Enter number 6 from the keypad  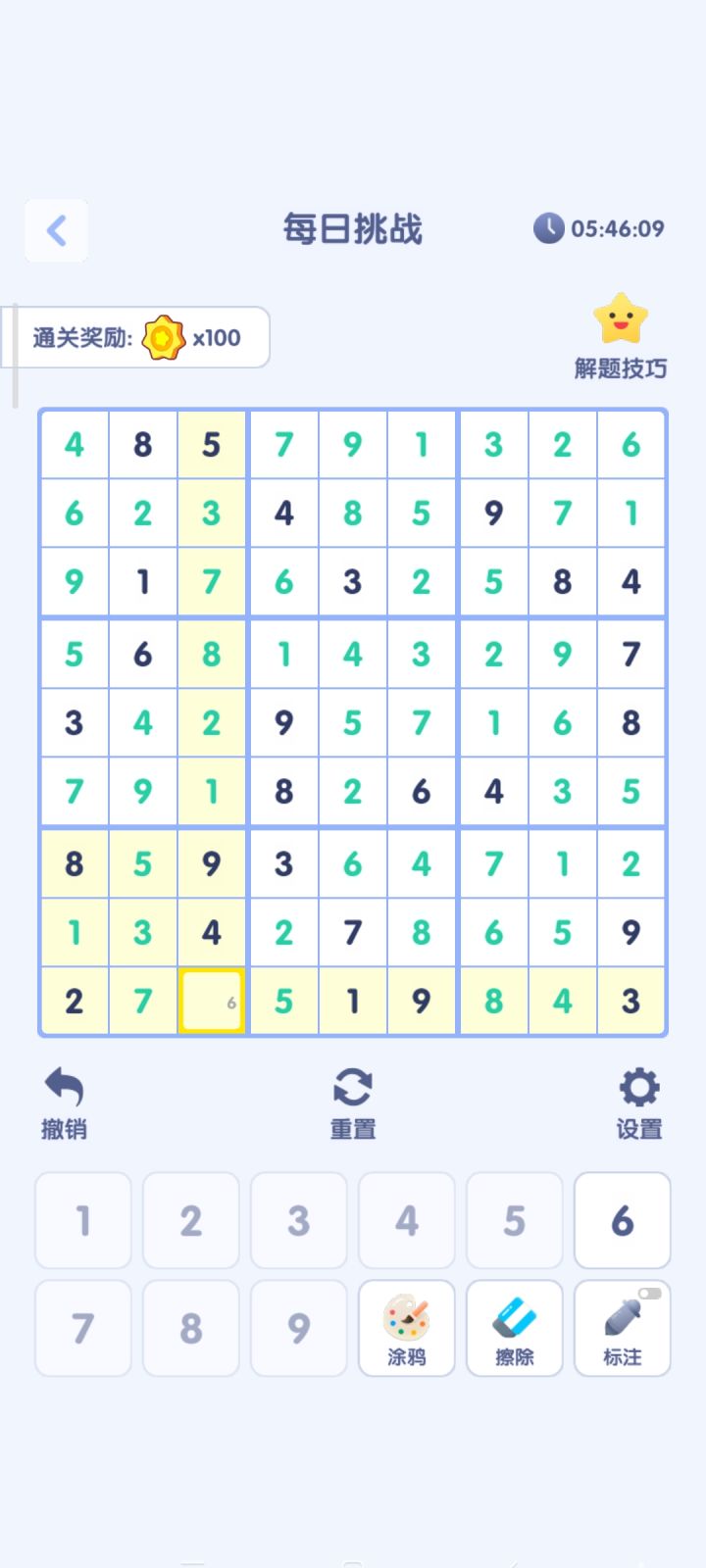pos(623,1220)
